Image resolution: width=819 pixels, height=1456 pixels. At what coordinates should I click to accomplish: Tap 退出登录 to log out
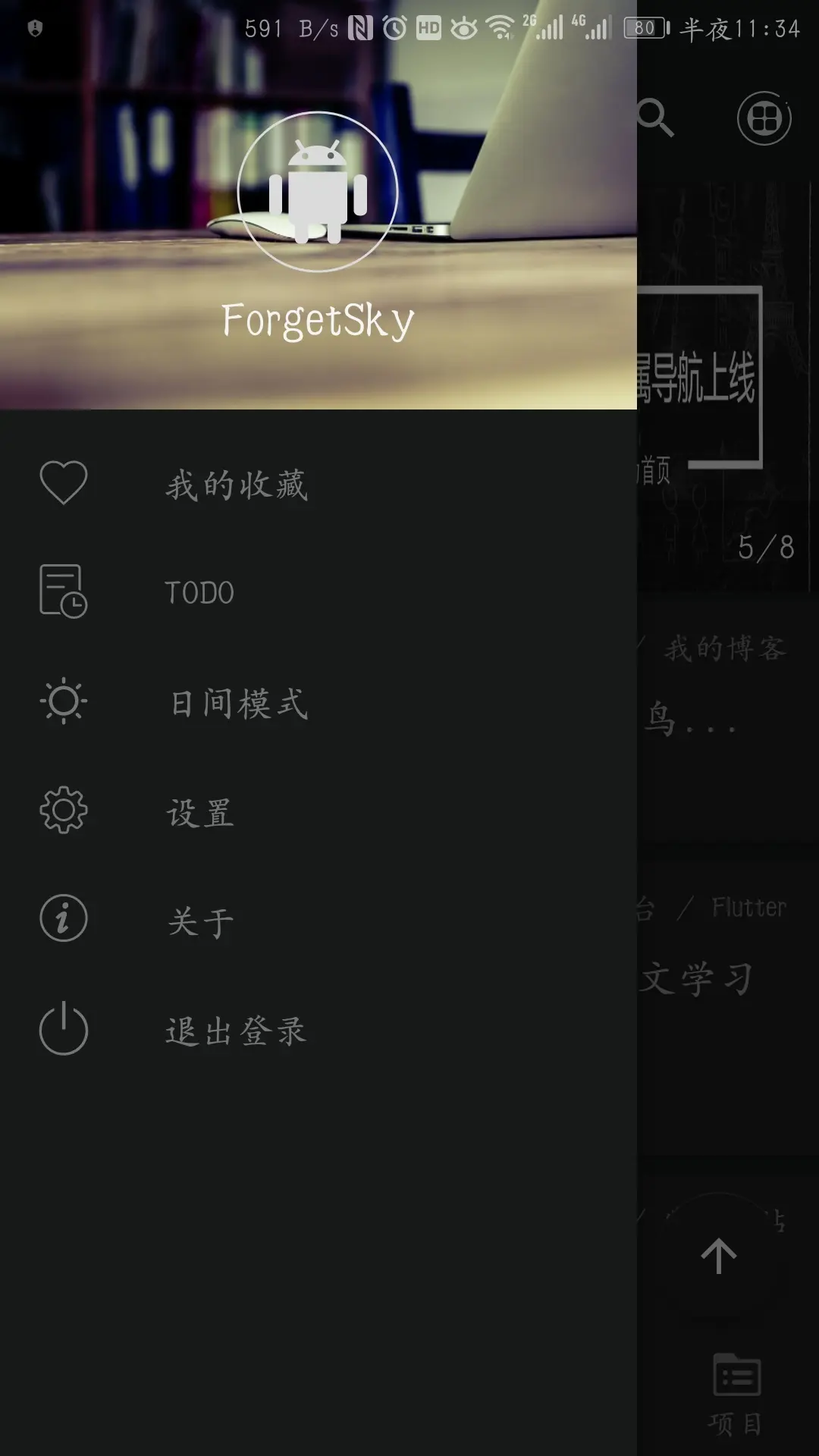[235, 1031]
